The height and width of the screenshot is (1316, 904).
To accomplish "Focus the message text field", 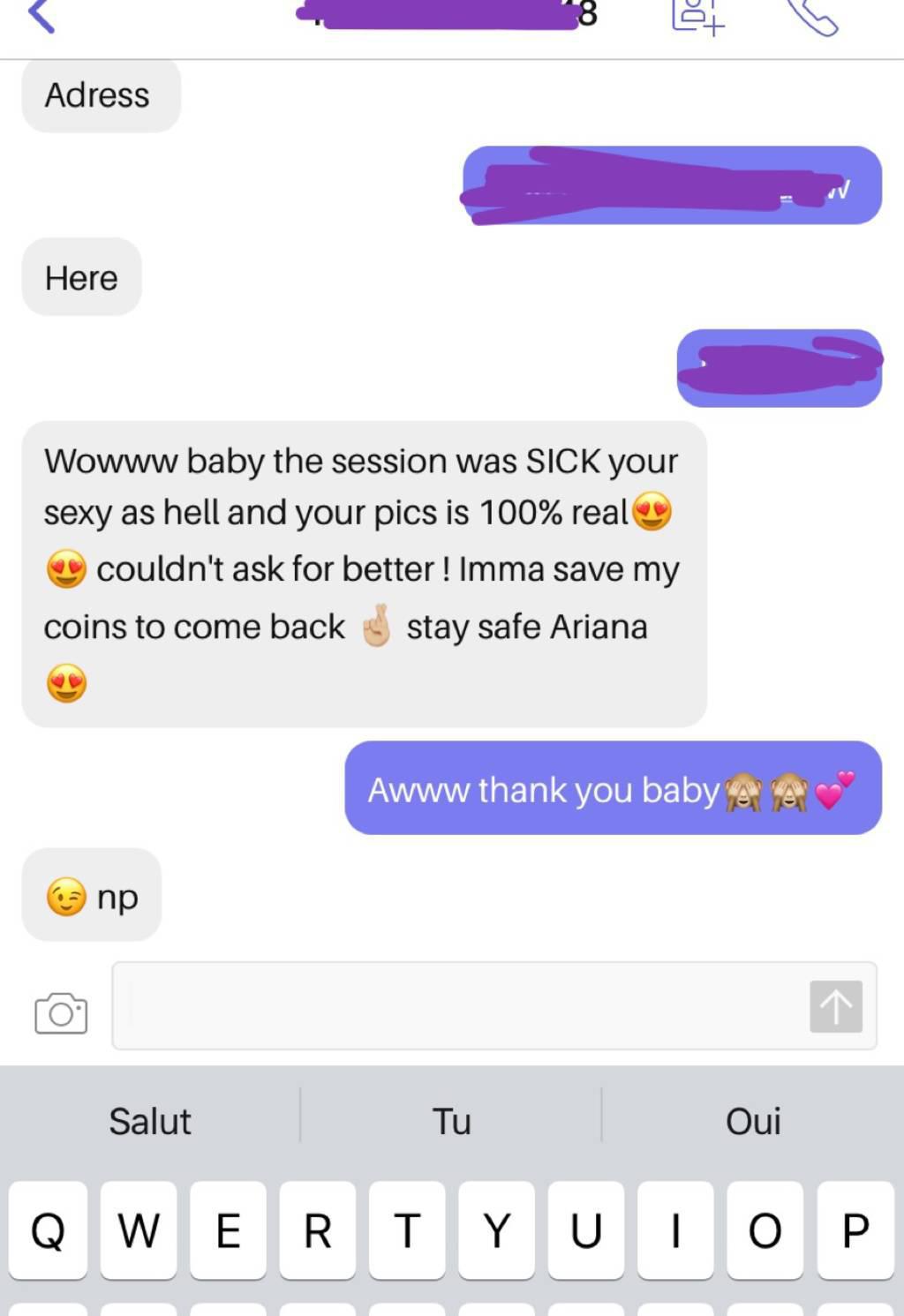I will [x=459, y=1006].
